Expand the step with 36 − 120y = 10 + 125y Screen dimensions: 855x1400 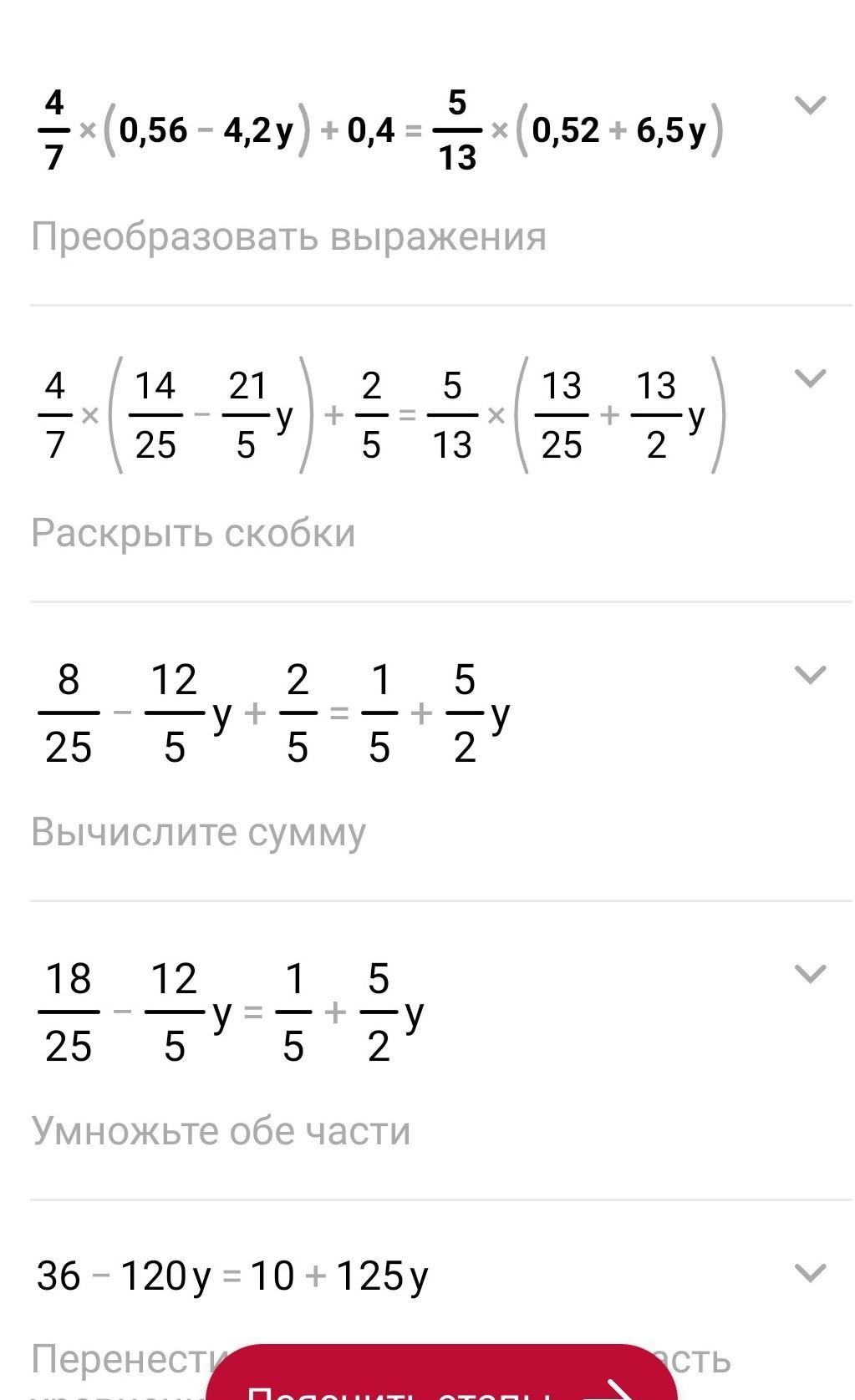click(x=810, y=1273)
